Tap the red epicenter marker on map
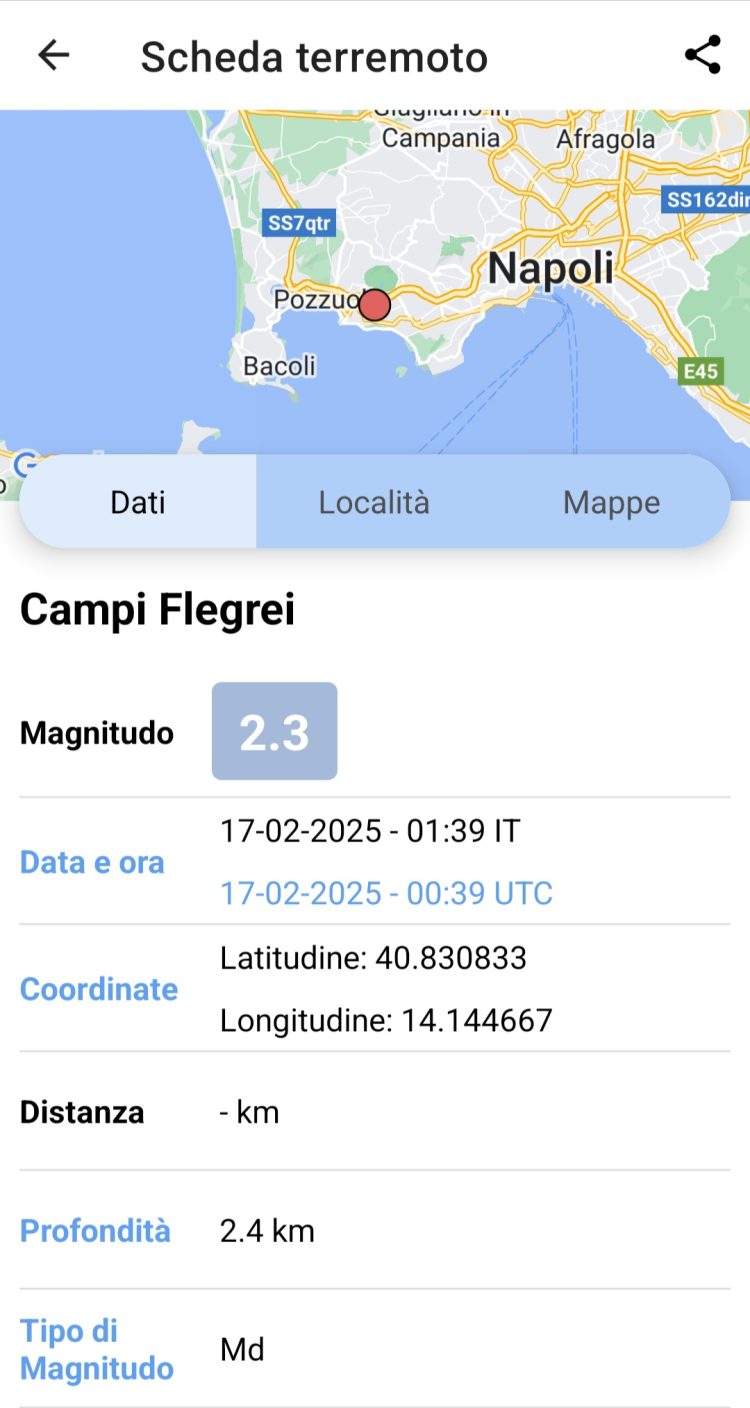The width and height of the screenshot is (750, 1408). coord(375,305)
